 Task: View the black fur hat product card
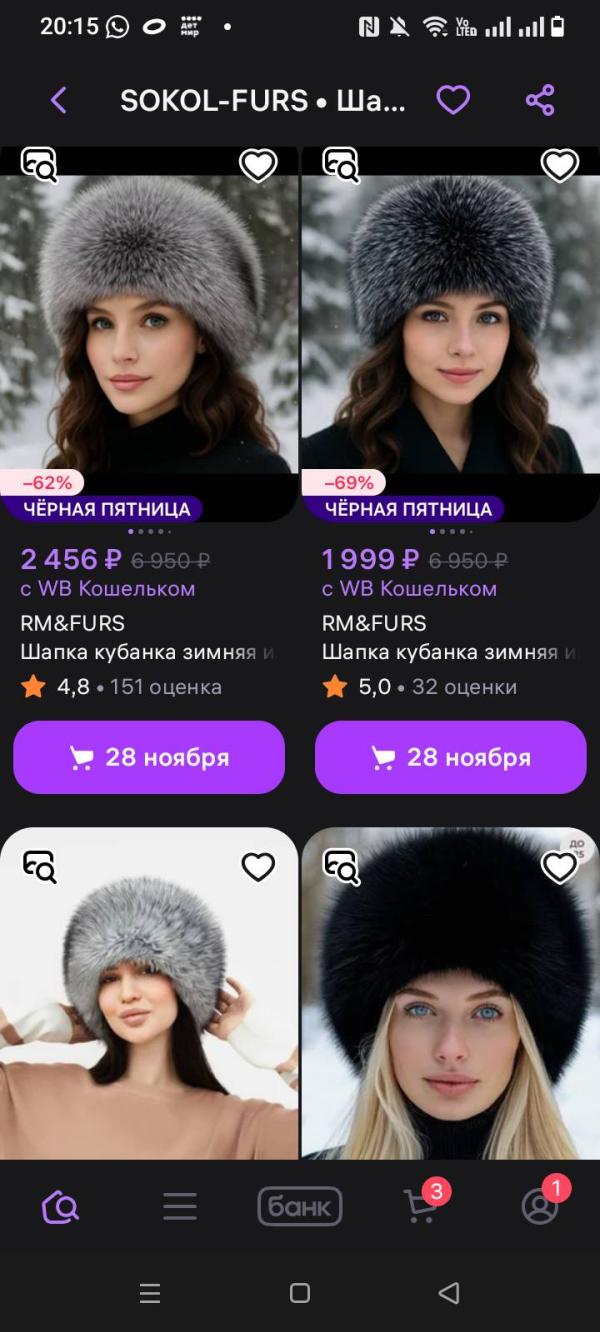pyautogui.click(x=450, y=1010)
